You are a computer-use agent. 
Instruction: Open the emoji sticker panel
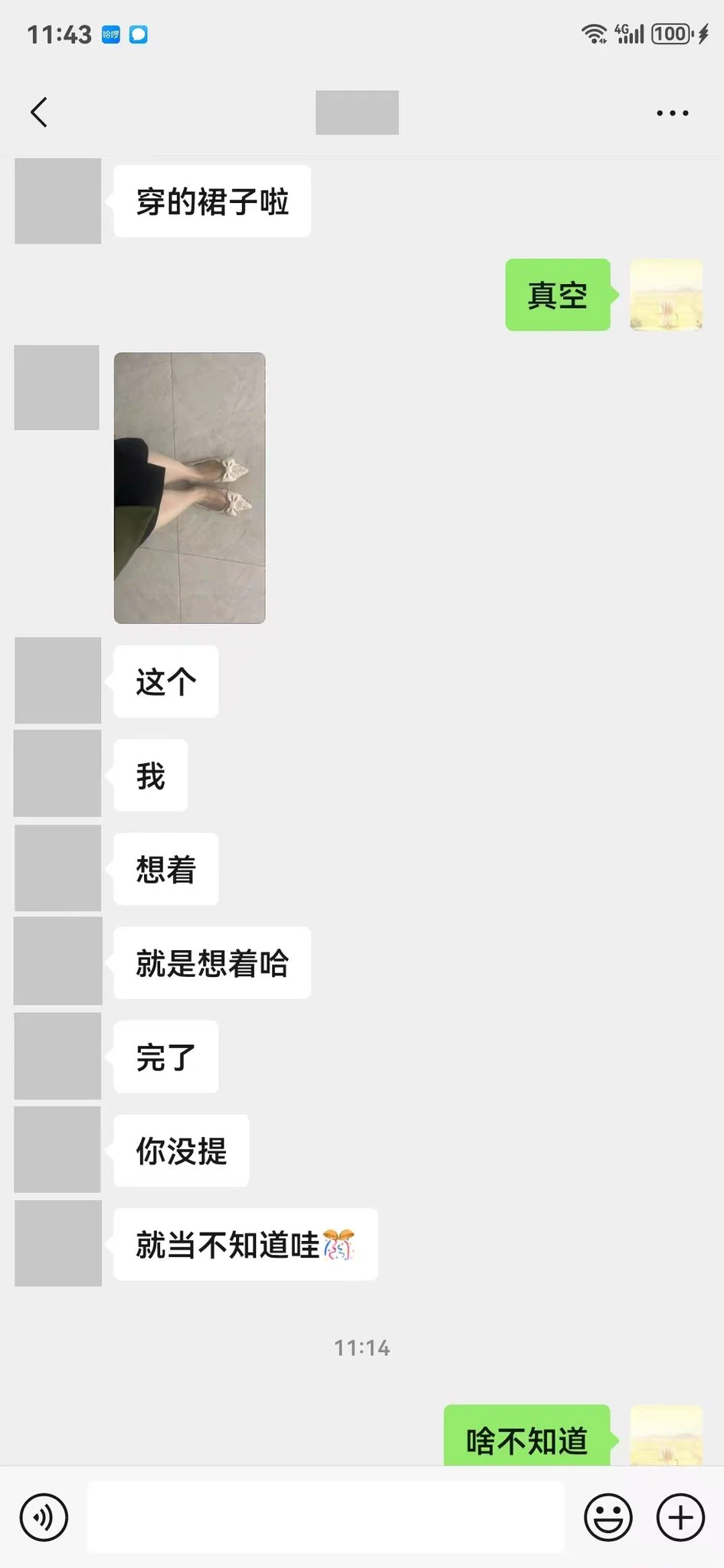(x=608, y=1517)
